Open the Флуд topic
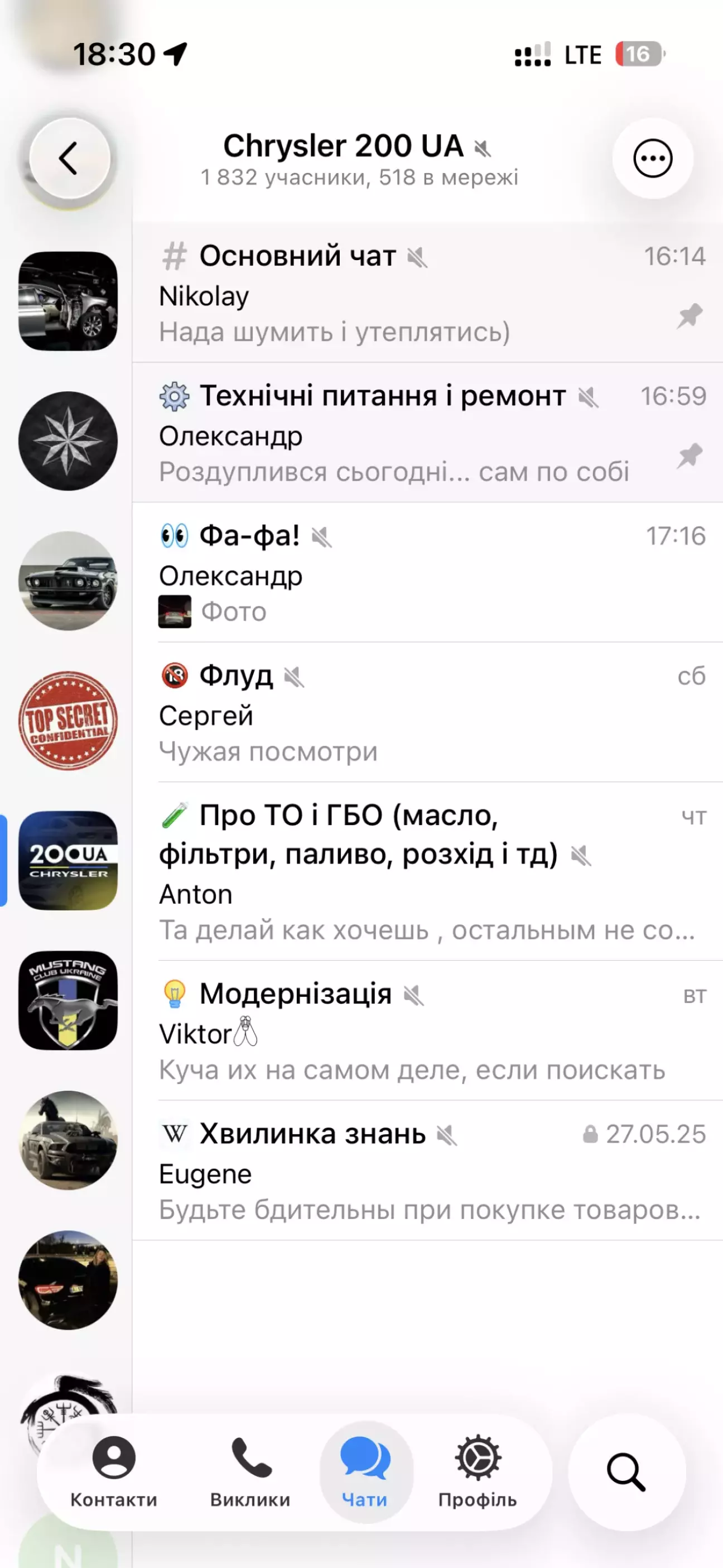The height and width of the screenshot is (1568, 723). tap(426, 713)
